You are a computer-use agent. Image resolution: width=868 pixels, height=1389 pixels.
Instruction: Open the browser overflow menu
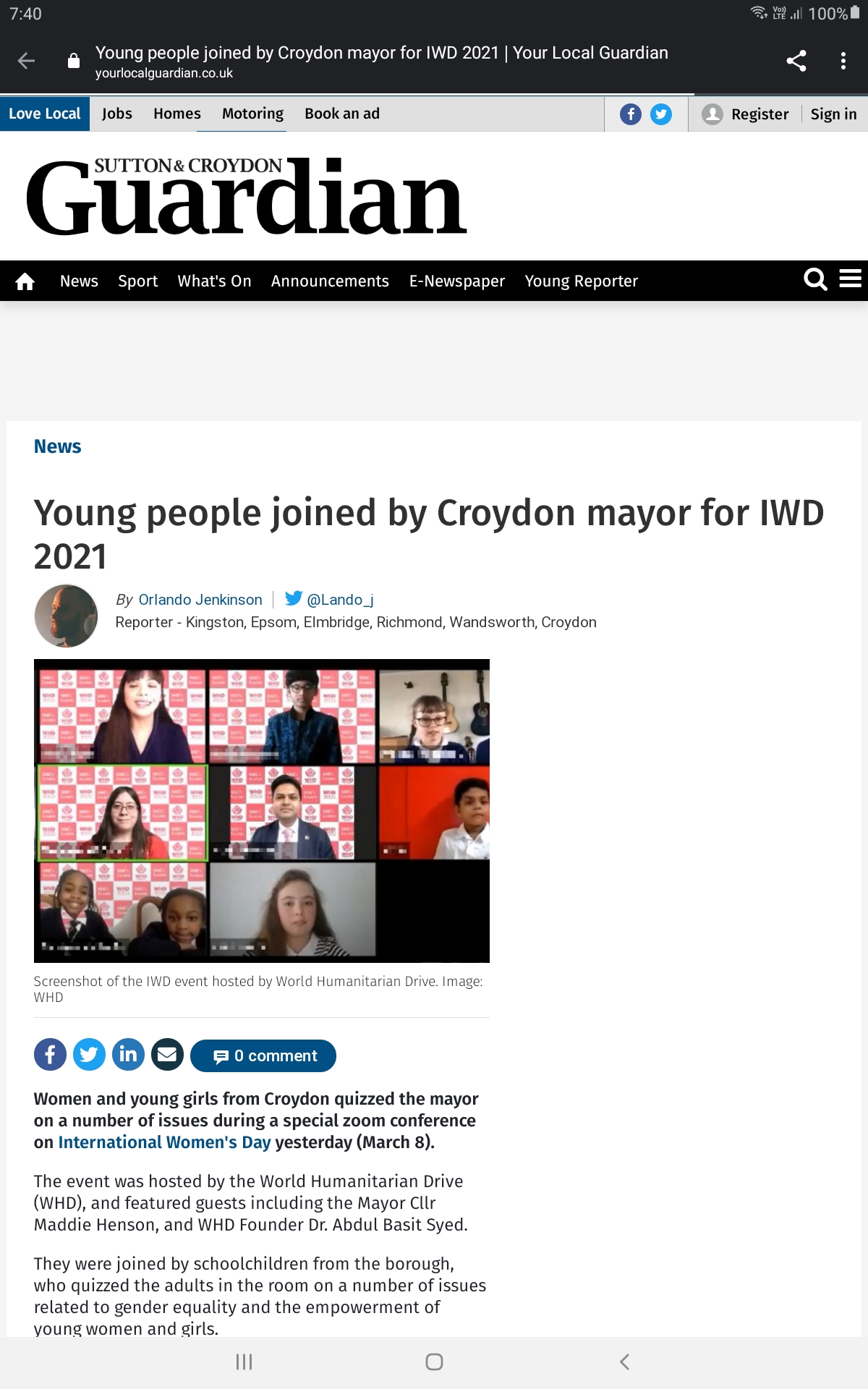(x=843, y=61)
